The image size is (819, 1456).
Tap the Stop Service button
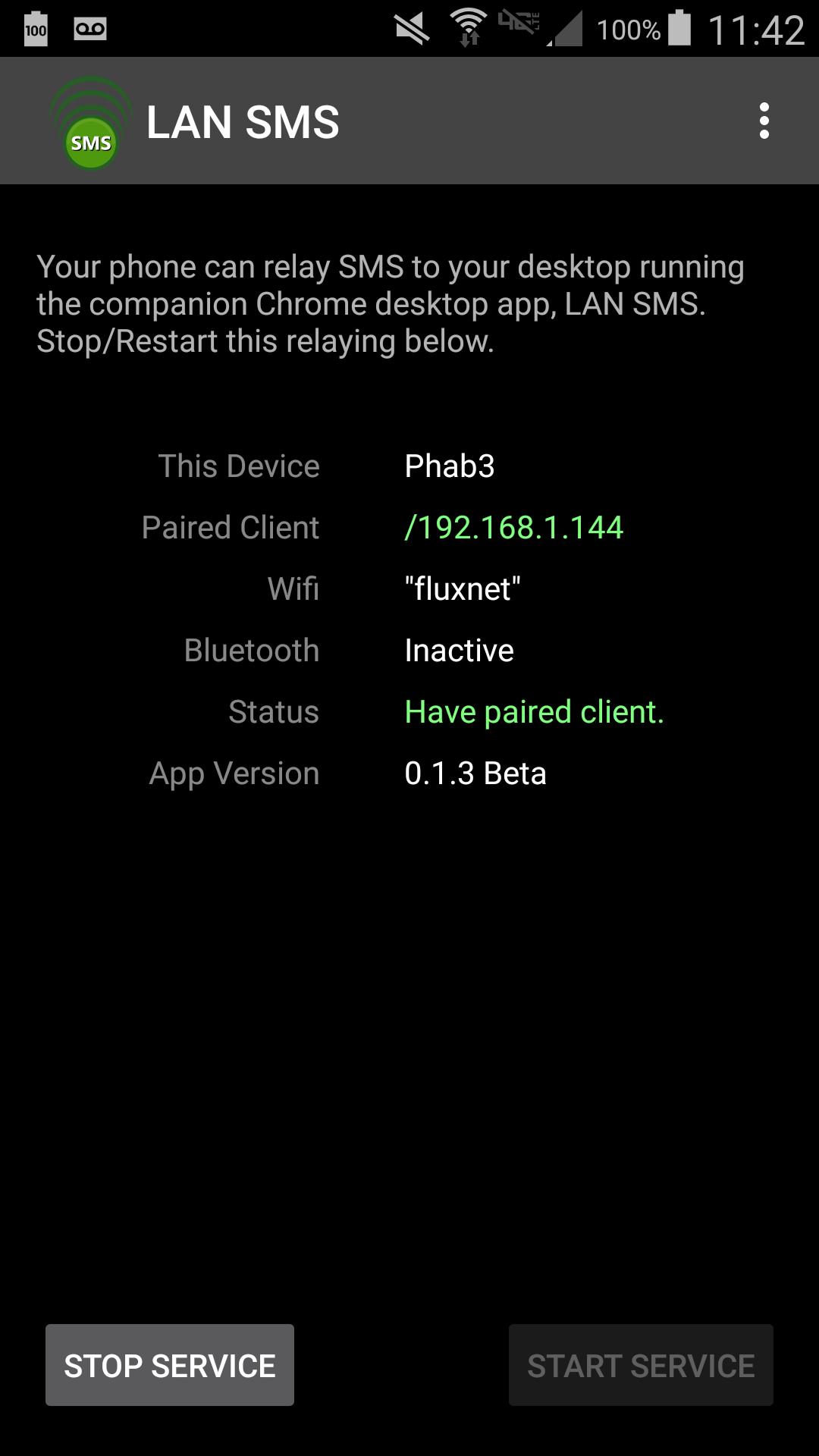[x=170, y=1365]
